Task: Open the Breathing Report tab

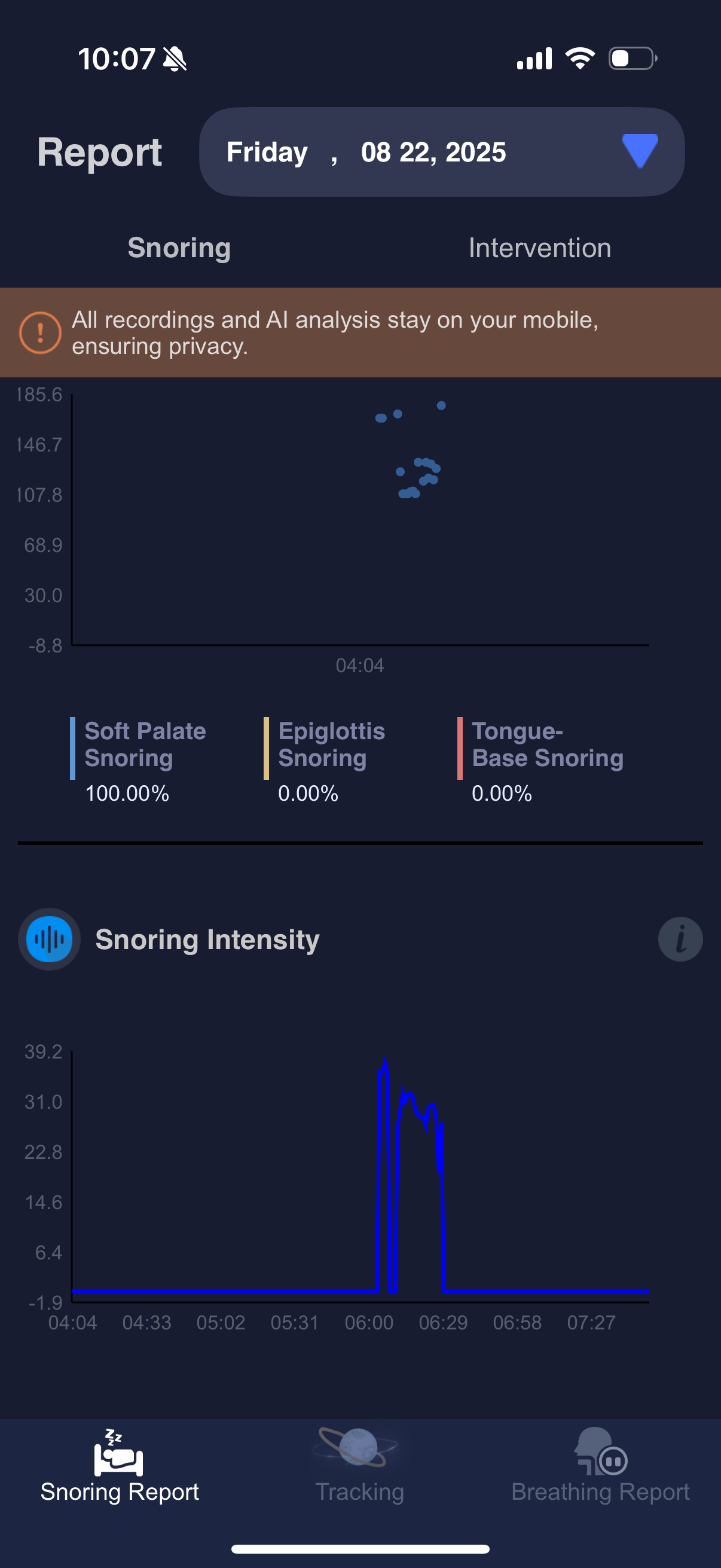Action: coord(600,1466)
